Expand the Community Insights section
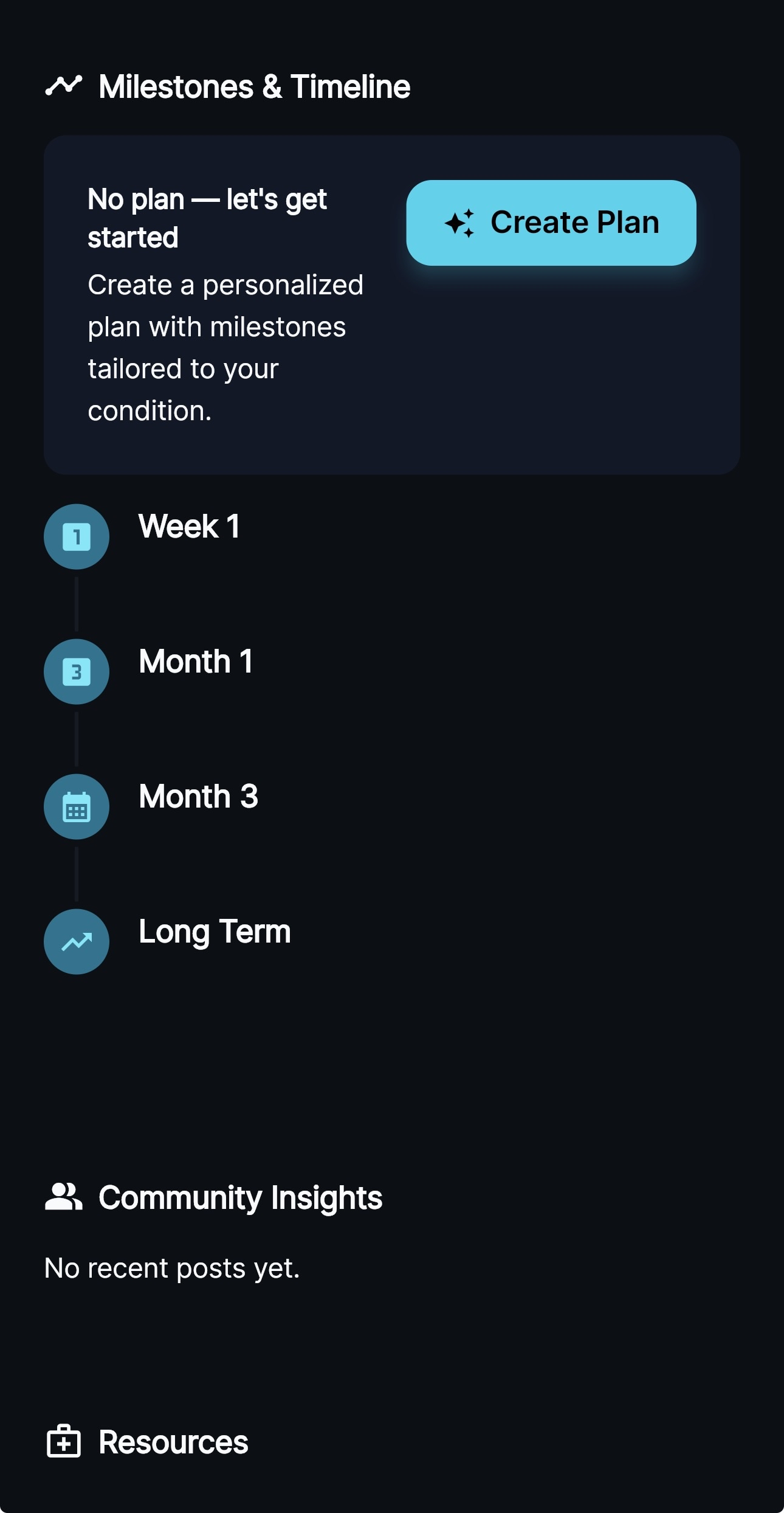Viewport: 784px width, 1513px height. [240, 1196]
